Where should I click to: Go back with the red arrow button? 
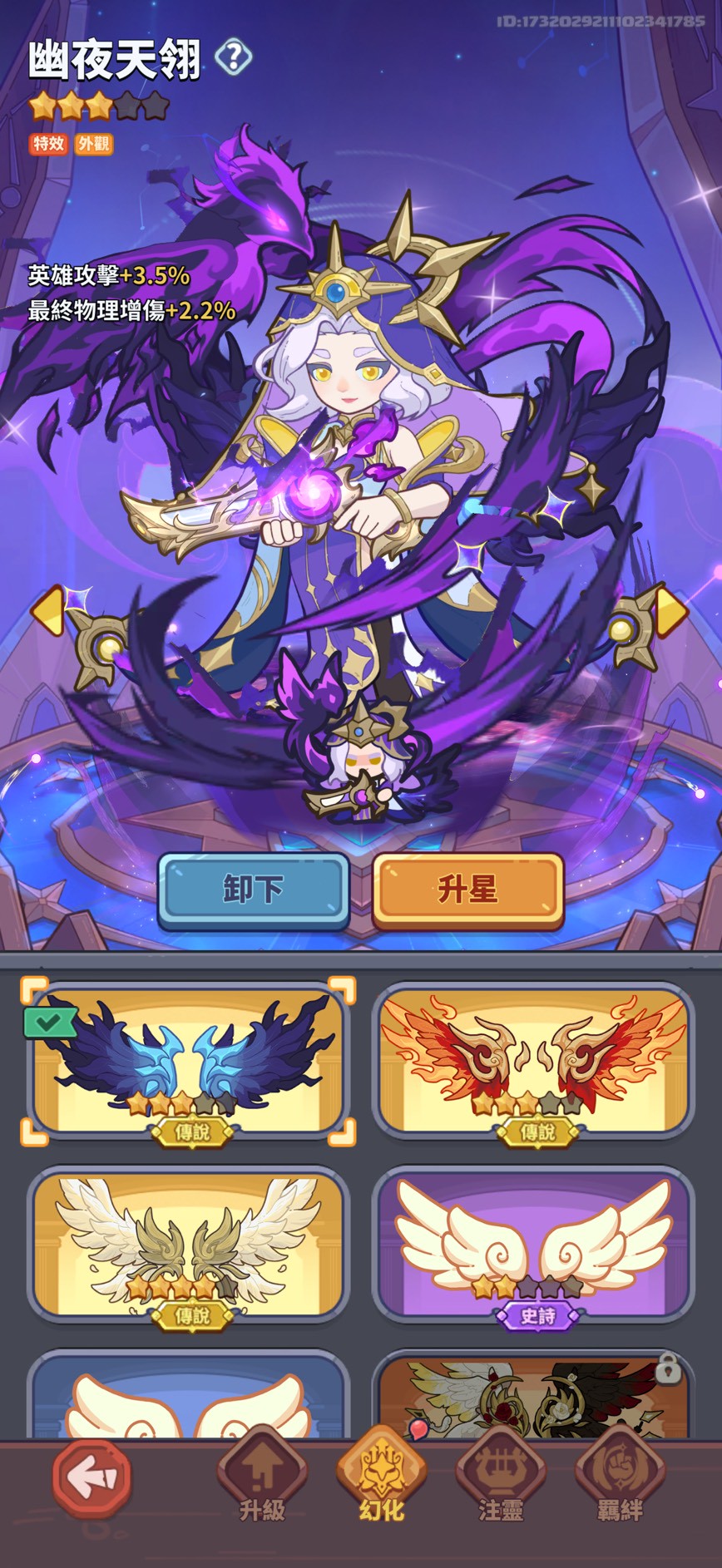[x=91, y=1477]
